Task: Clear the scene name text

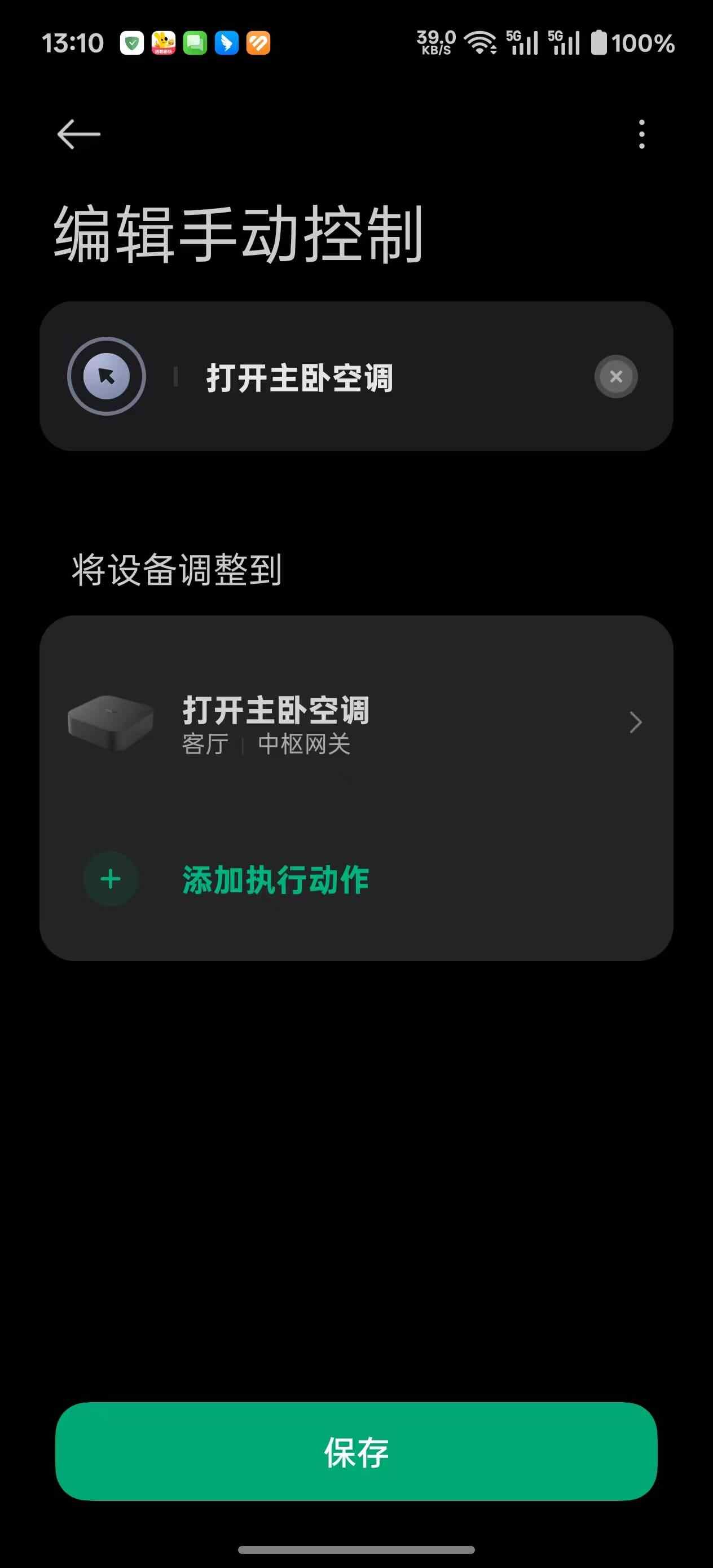Action: coord(615,376)
